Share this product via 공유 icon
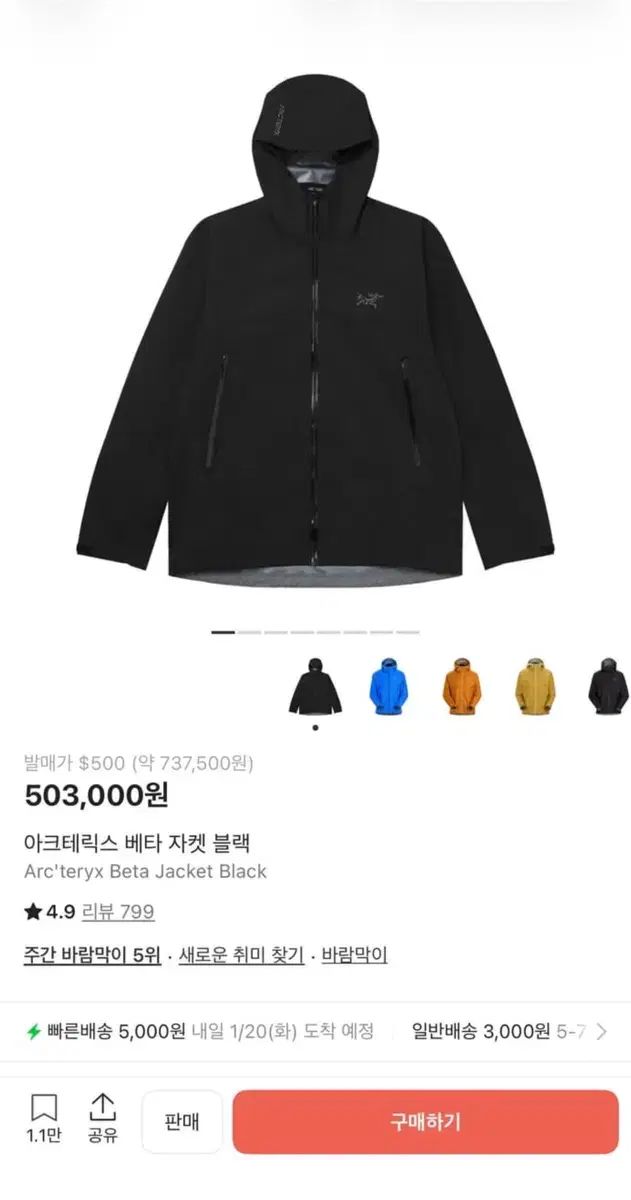 [103, 1116]
